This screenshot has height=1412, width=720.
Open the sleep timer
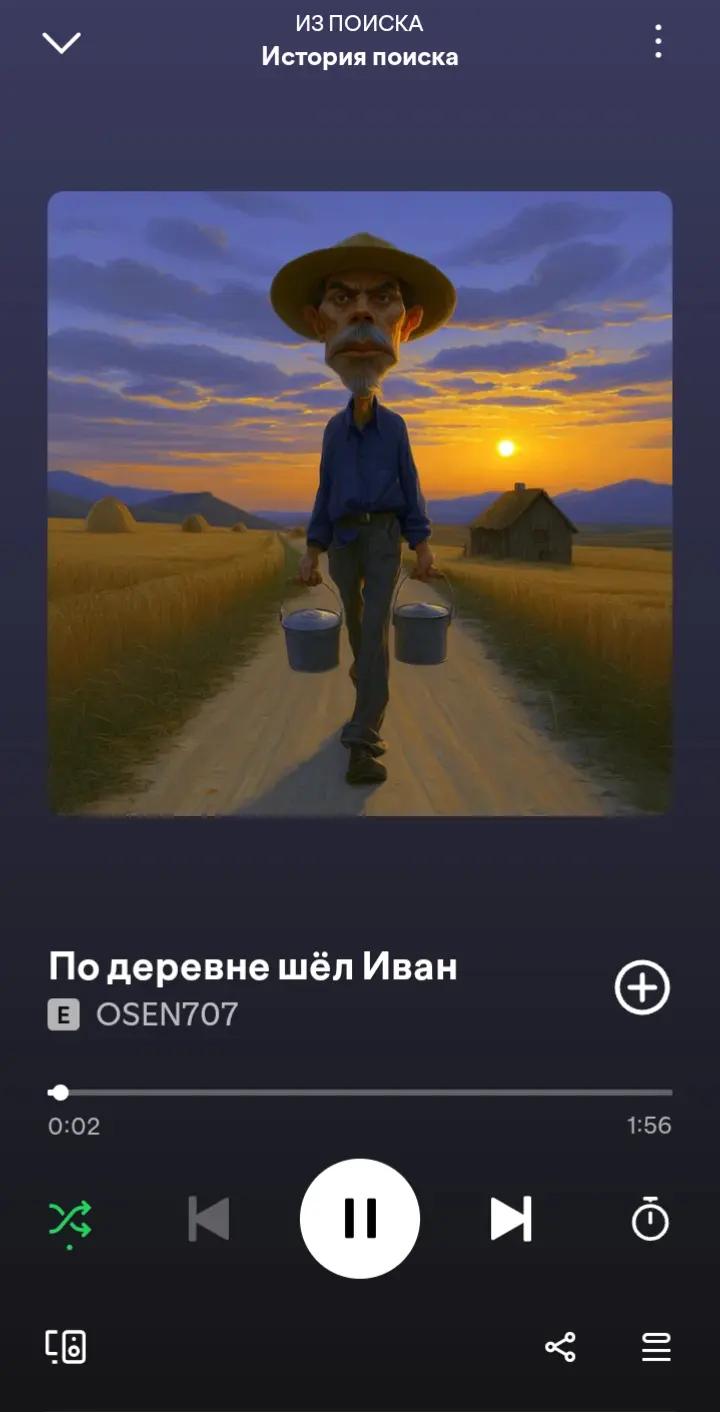[650, 1218]
